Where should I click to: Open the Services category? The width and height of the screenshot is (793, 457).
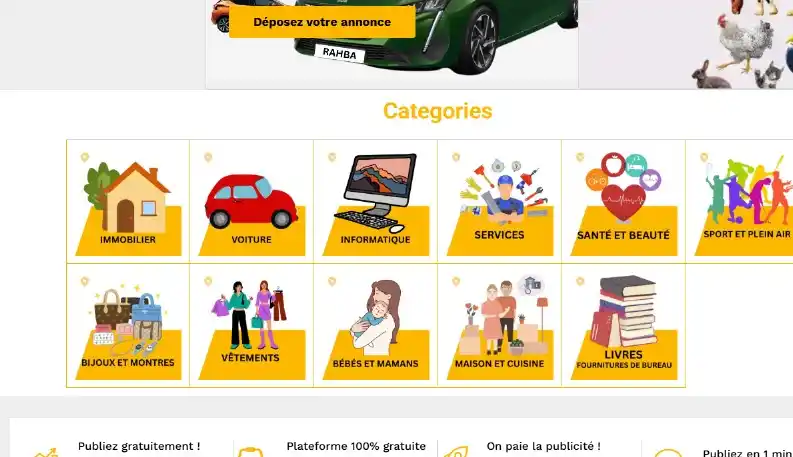click(x=499, y=202)
